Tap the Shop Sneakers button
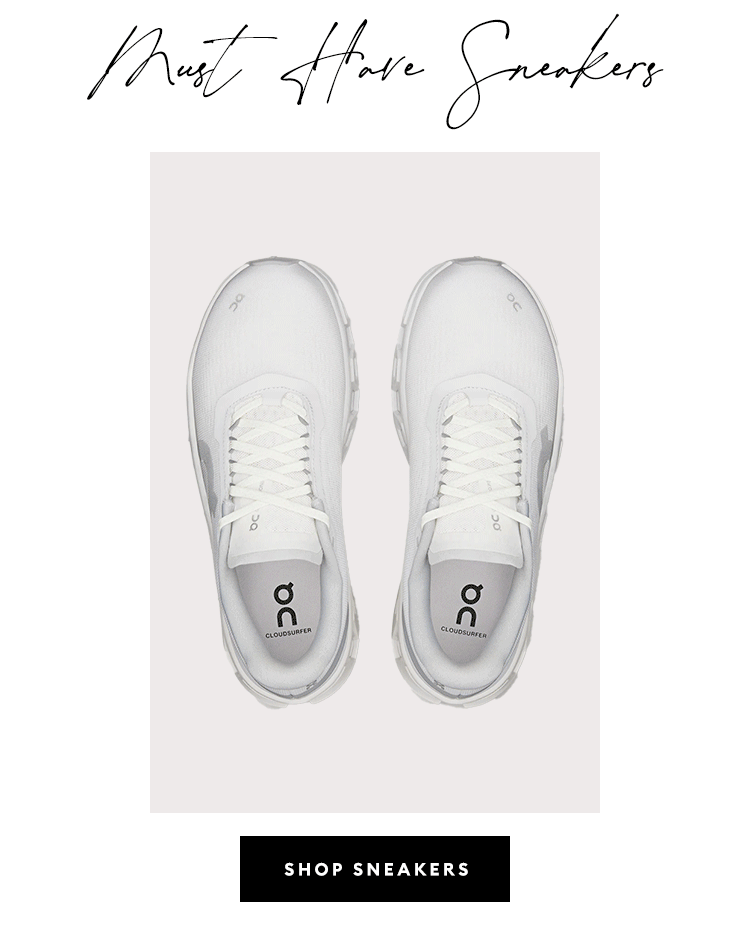Viewport: 750px width, 948px height. [x=375, y=869]
